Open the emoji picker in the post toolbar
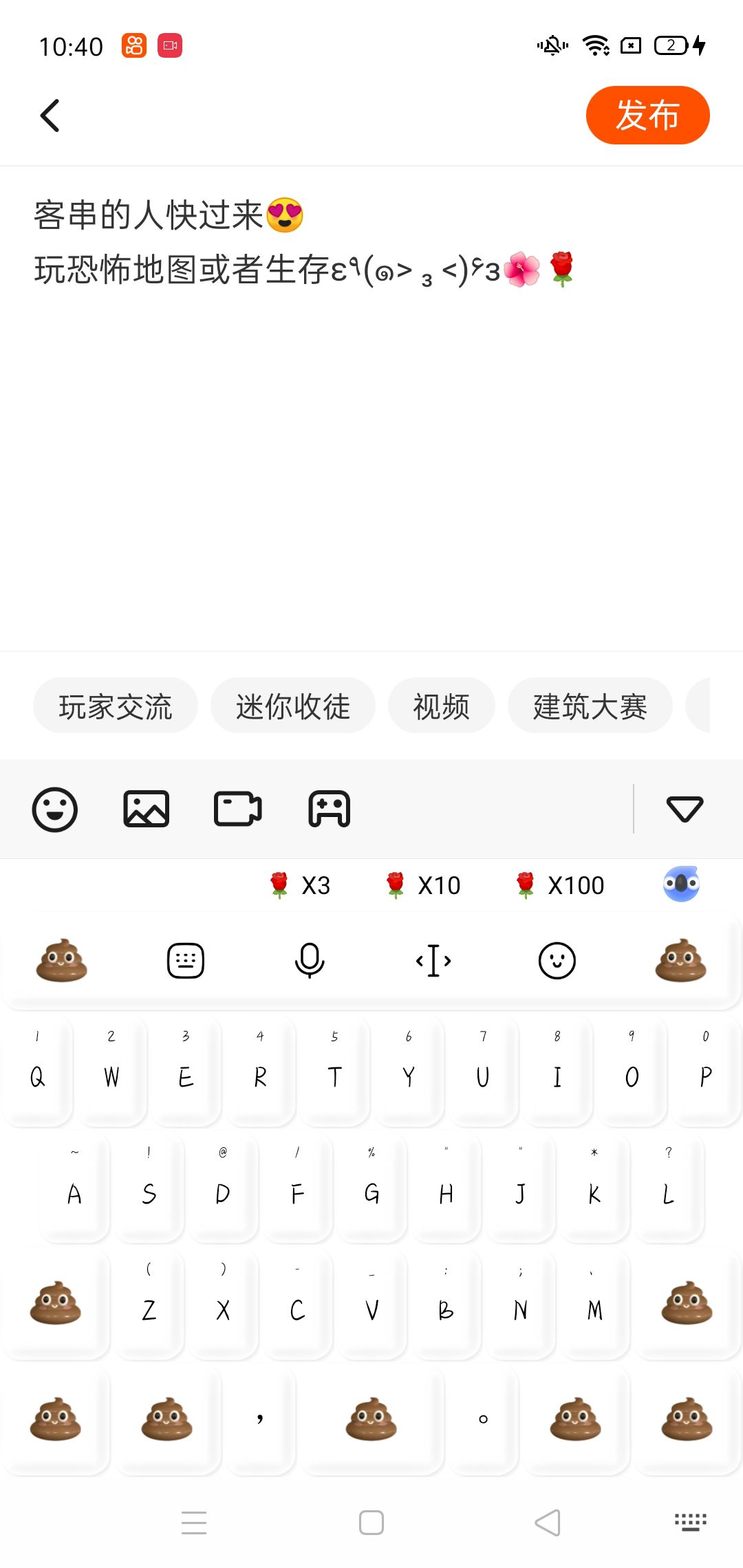Viewport: 743px width, 1568px height. pyautogui.click(x=55, y=809)
